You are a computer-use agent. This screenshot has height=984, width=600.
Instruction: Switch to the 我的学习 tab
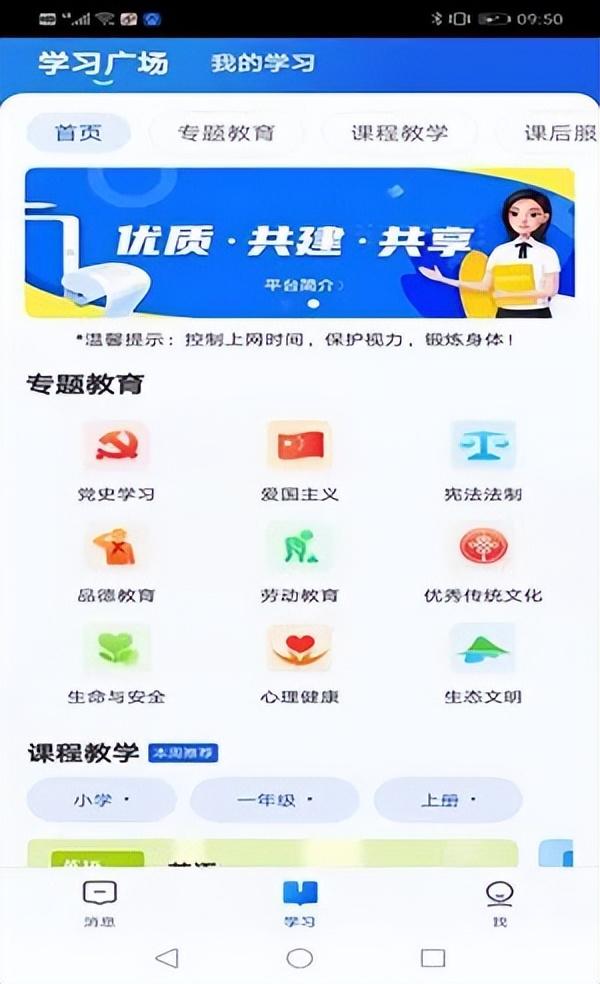click(x=262, y=64)
